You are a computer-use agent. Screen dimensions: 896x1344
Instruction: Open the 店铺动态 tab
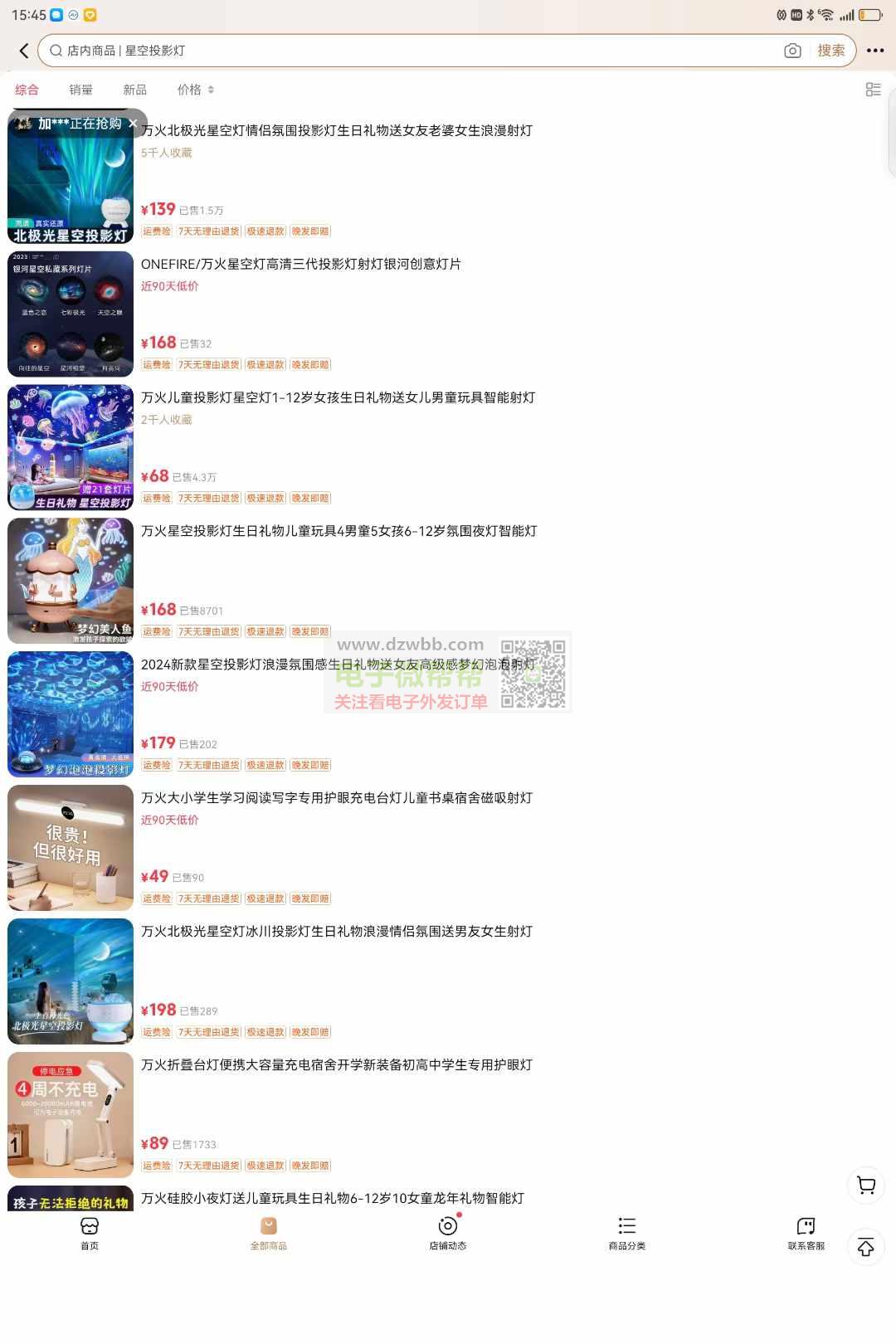click(448, 1232)
